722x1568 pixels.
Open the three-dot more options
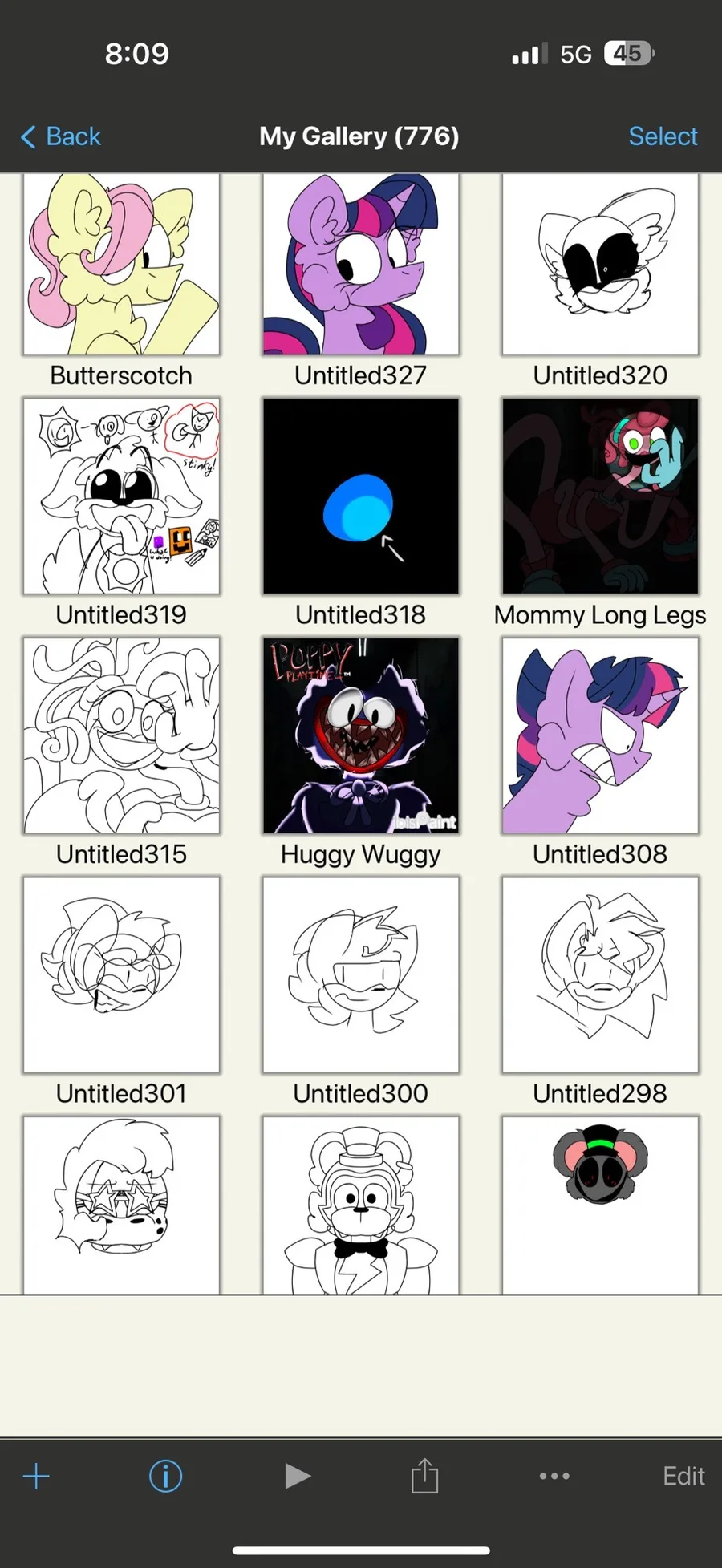tap(554, 1476)
